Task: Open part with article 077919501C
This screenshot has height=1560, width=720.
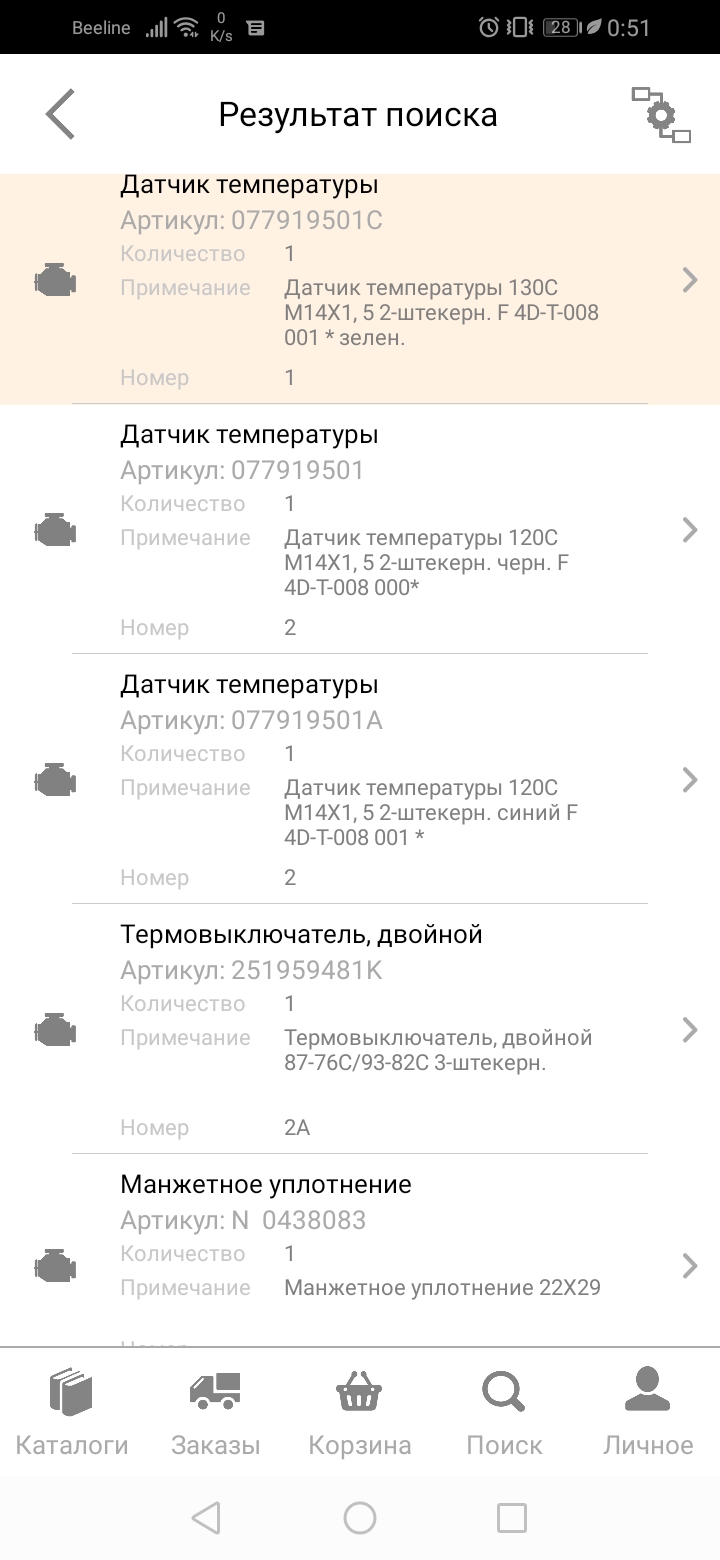Action: click(360, 282)
